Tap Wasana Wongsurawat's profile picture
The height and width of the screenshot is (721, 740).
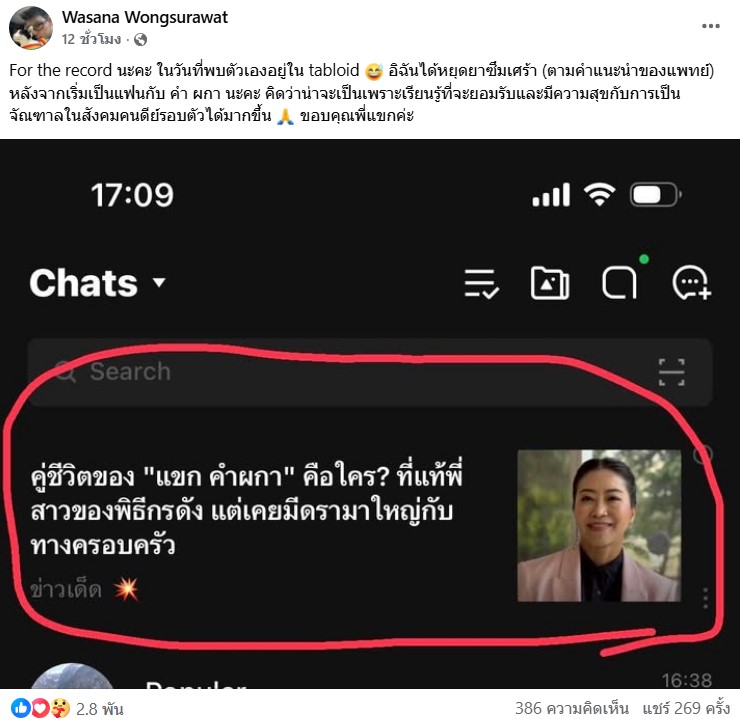(32, 27)
